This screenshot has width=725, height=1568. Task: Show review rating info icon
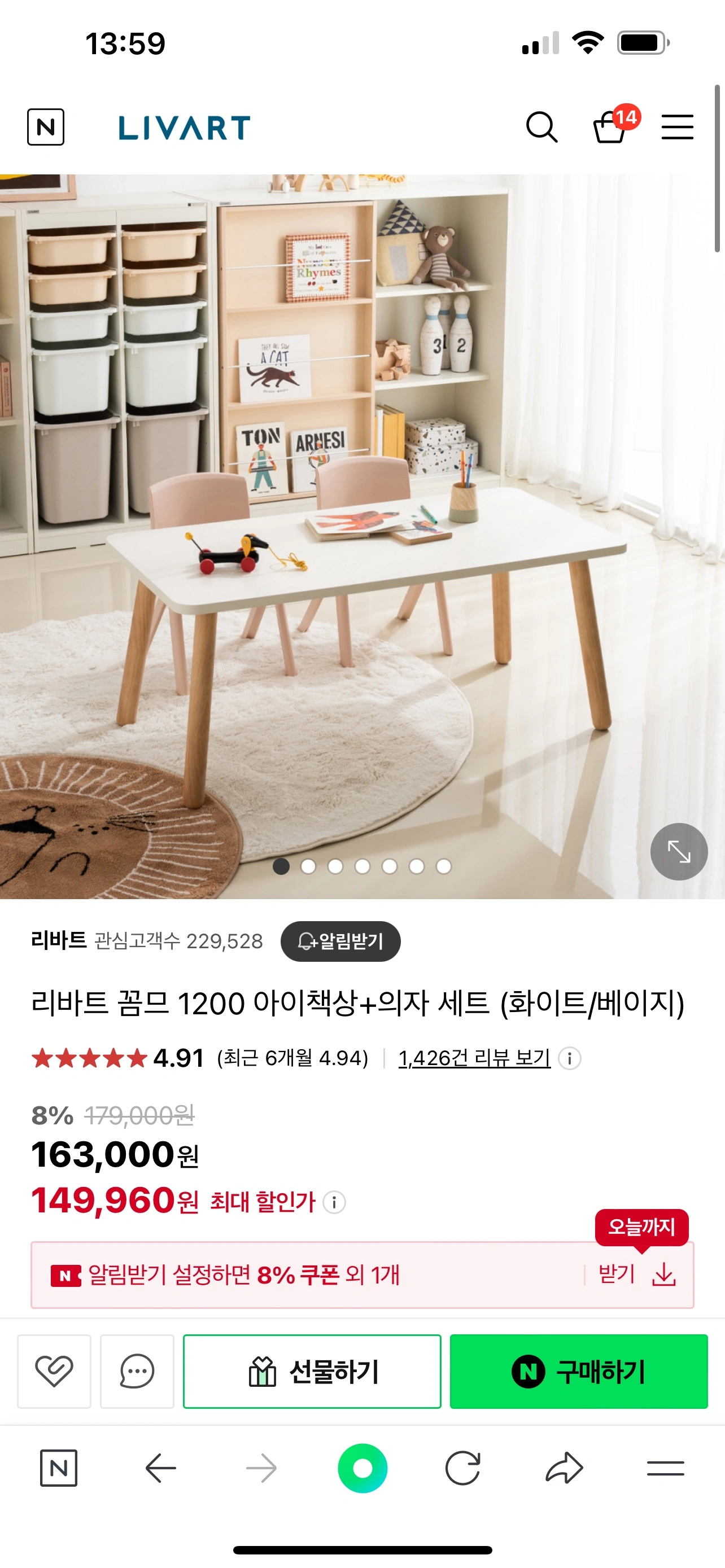570,1058
